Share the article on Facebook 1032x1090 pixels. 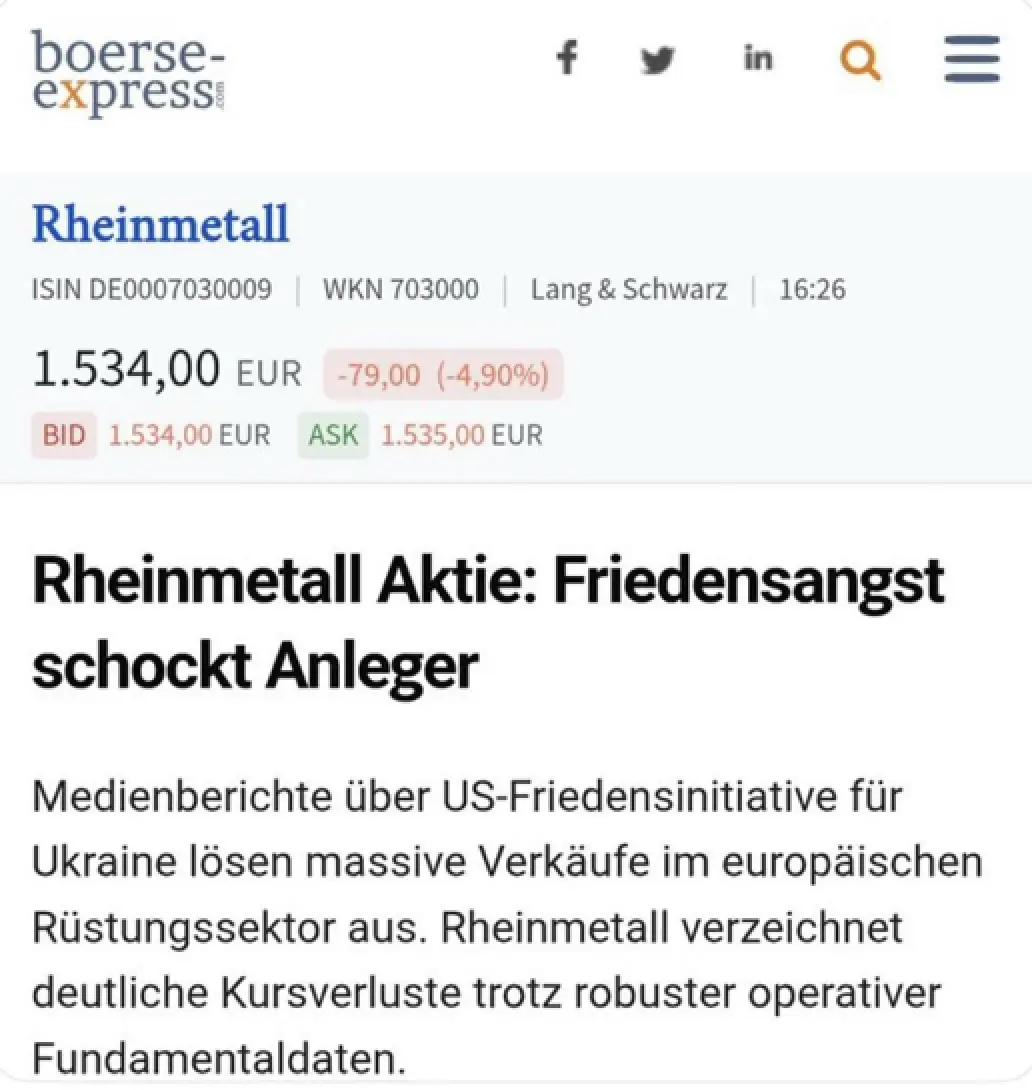click(x=567, y=58)
